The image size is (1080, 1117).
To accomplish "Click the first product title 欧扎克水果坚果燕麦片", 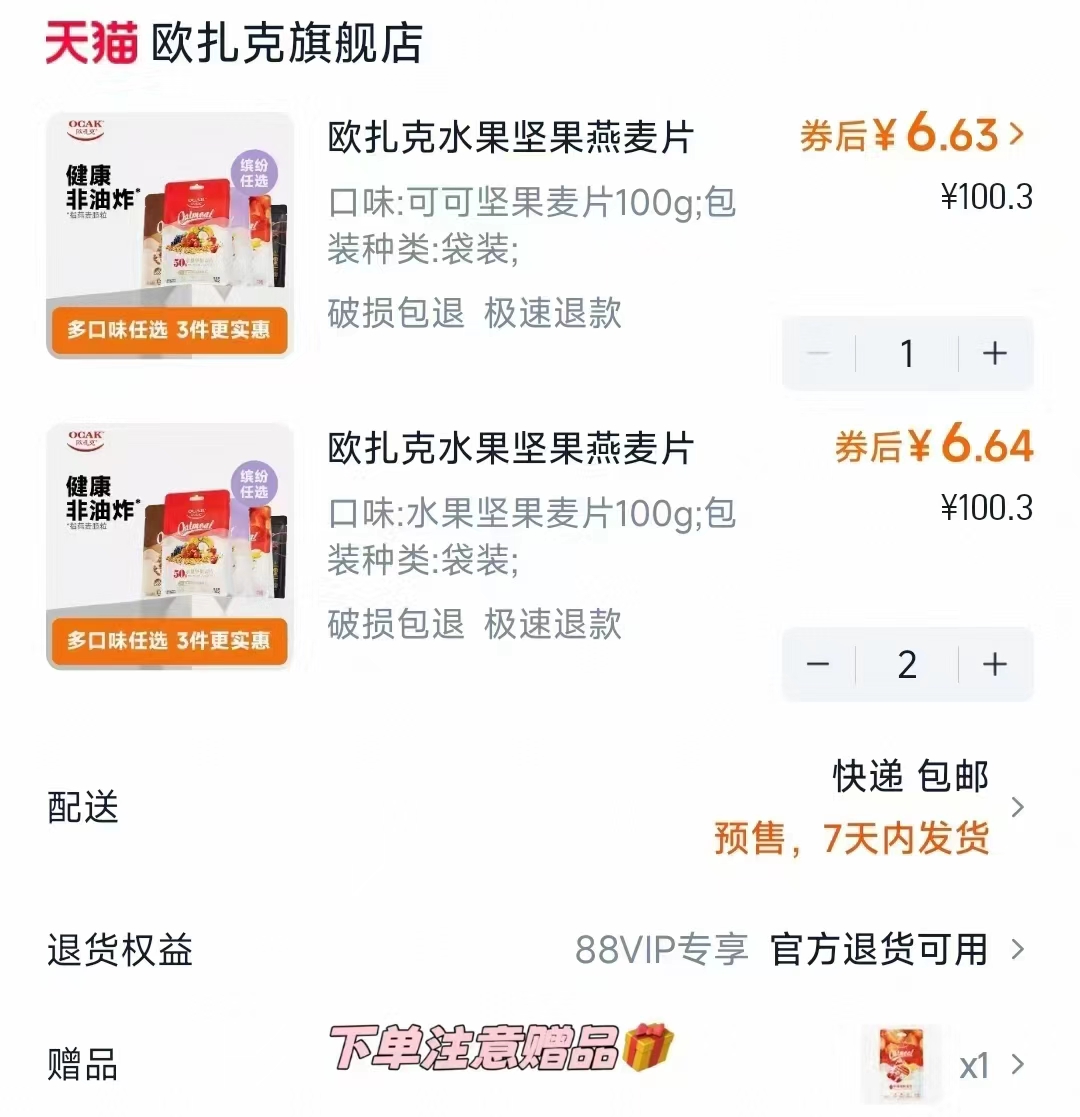I will click(x=510, y=138).
